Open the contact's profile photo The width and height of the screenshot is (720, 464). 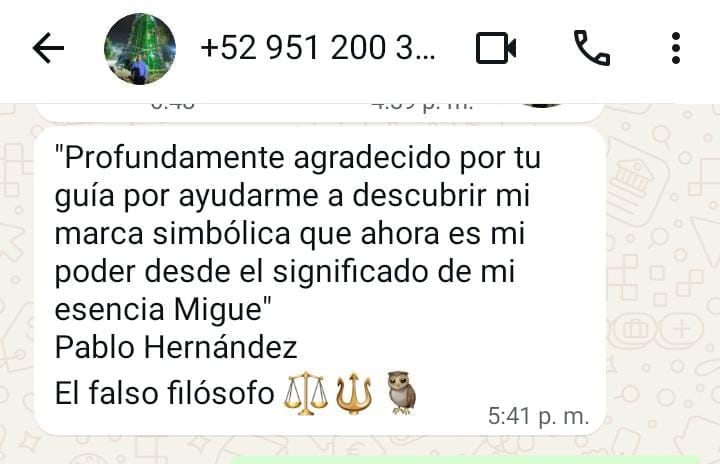click(140, 49)
